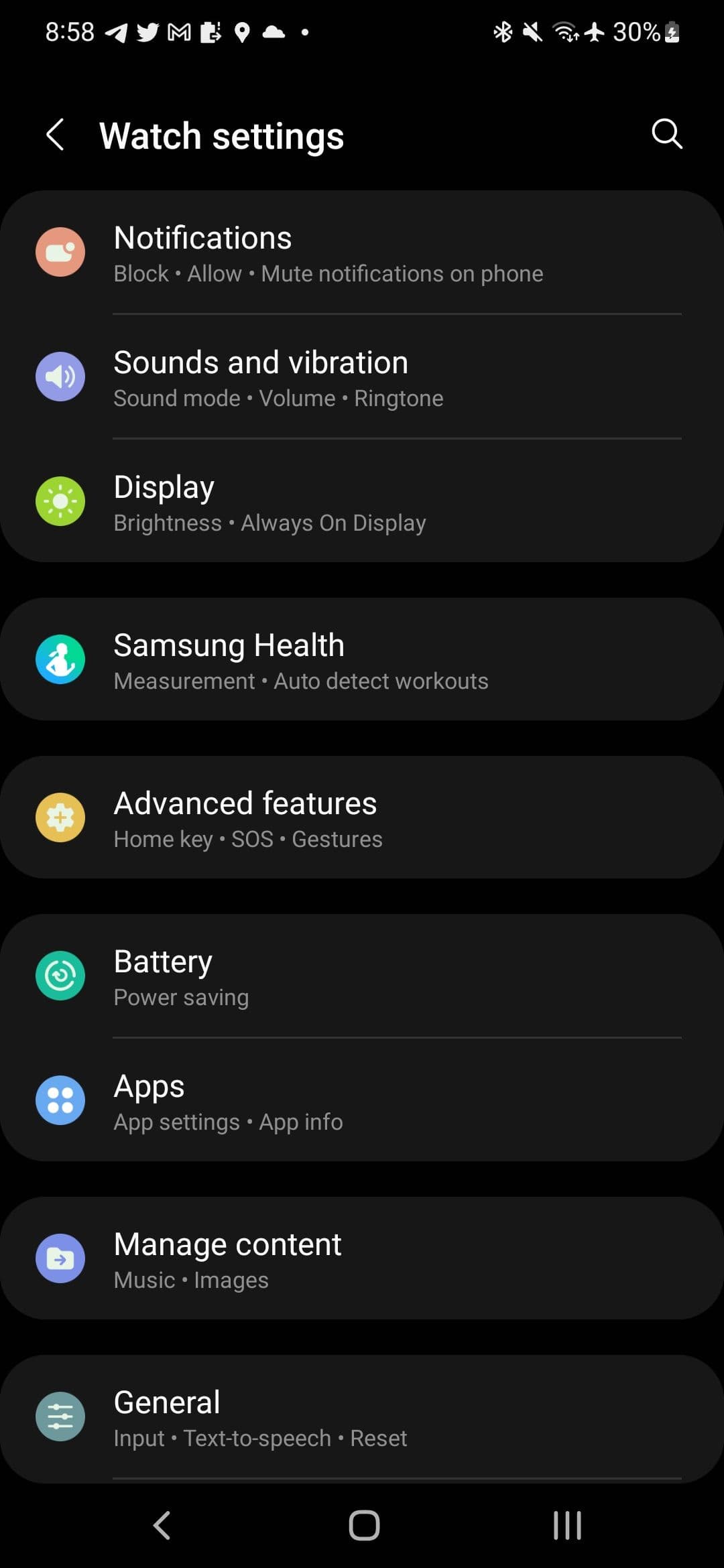The image size is (724, 1568).
Task: Open Notifications settings
Action: (x=362, y=253)
